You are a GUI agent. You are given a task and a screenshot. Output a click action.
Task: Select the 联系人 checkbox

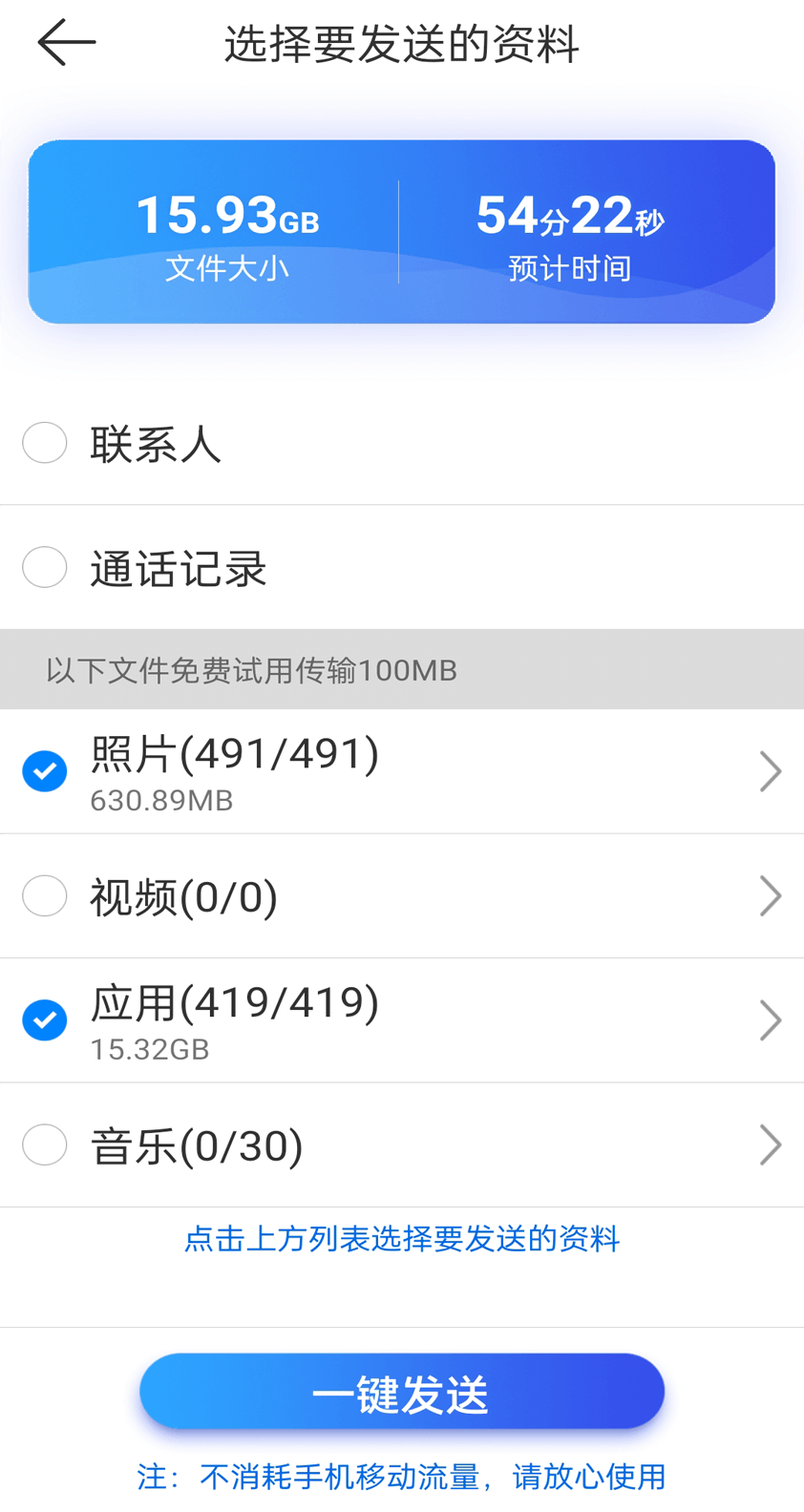(45, 443)
